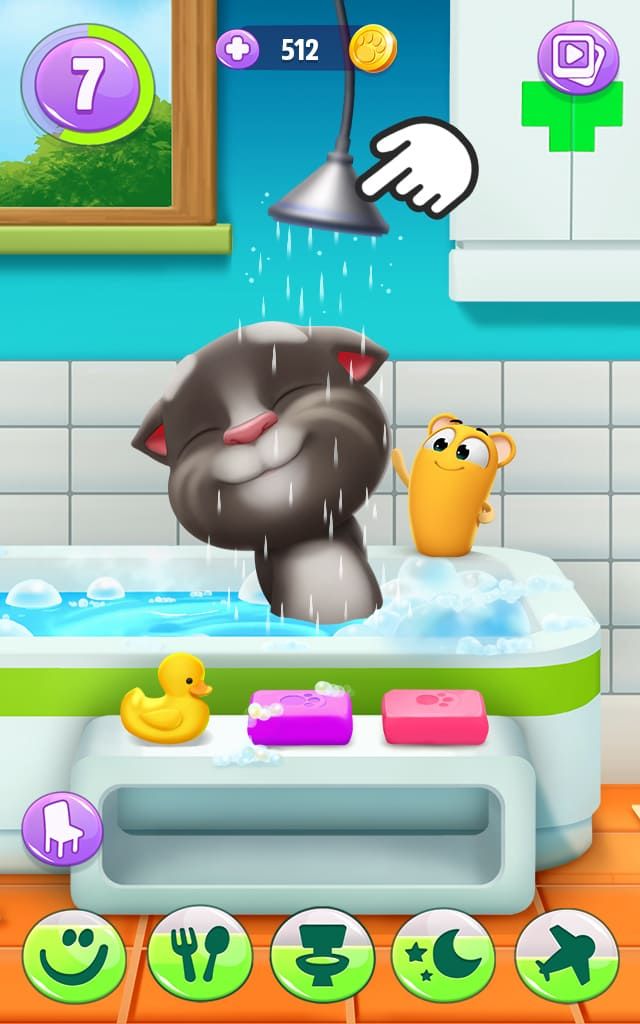Select the purple soap bar

point(300,716)
